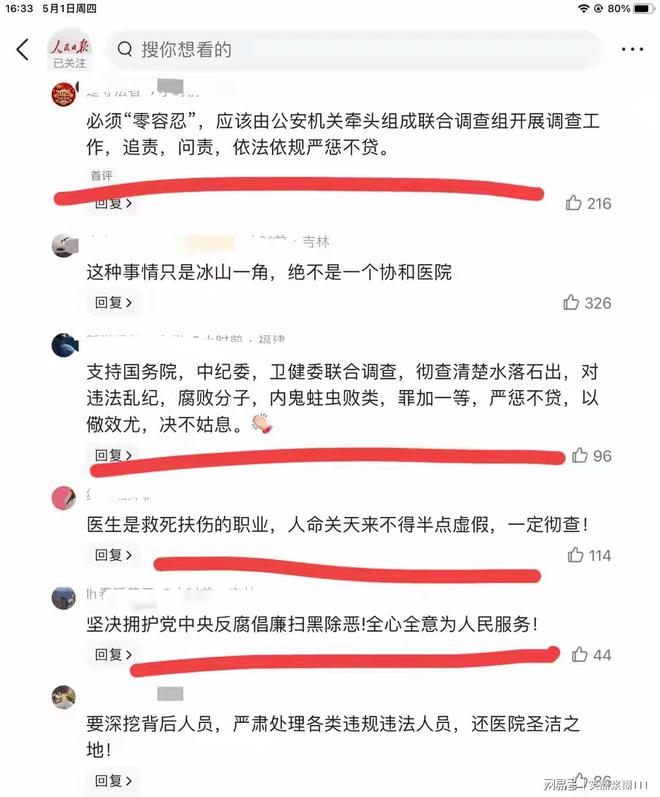This screenshot has width=660, height=797.
Task: Reply to the 零容忍 comment
Action: point(112,203)
